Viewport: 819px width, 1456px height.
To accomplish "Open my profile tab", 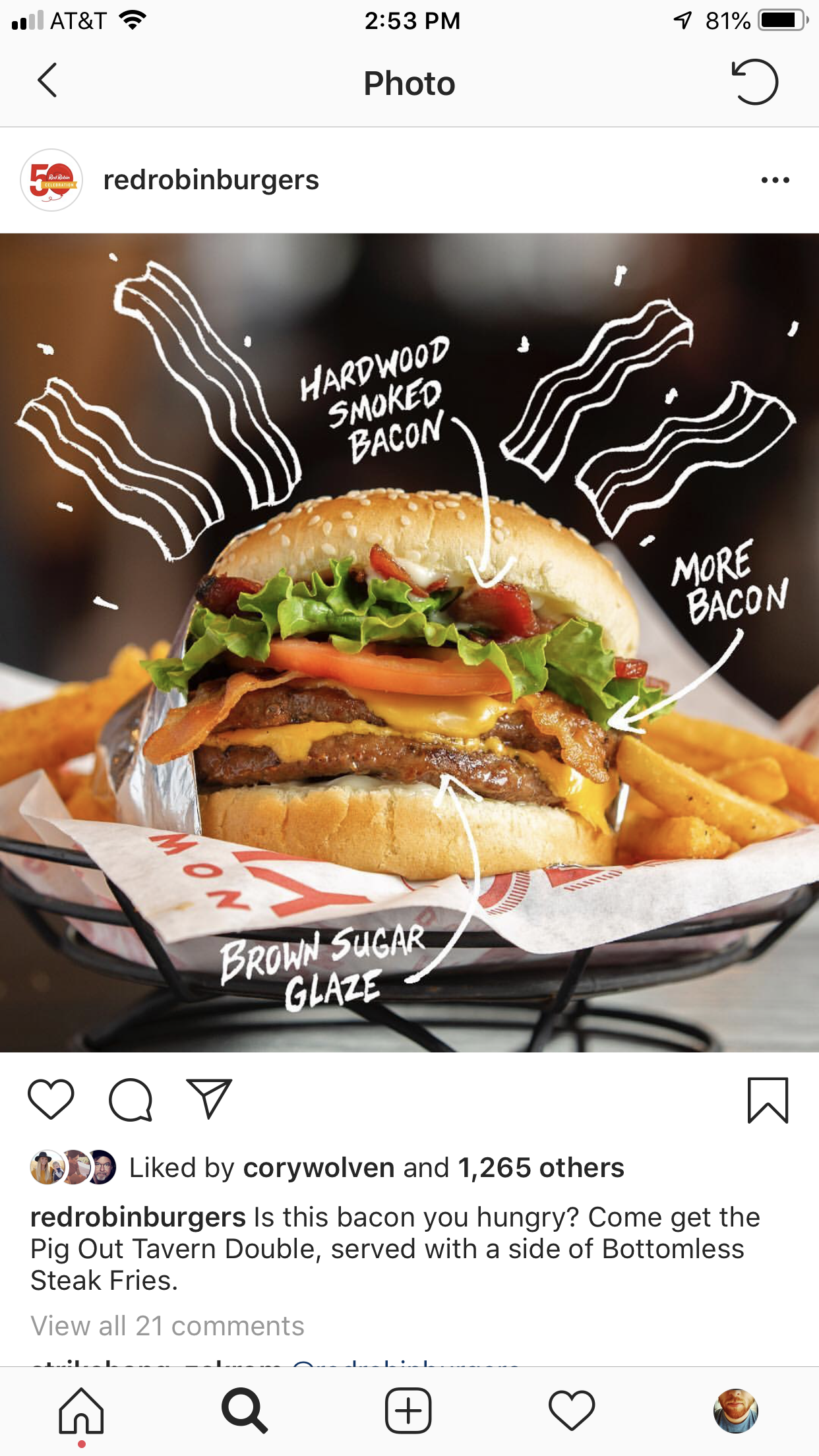I will (736, 1411).
